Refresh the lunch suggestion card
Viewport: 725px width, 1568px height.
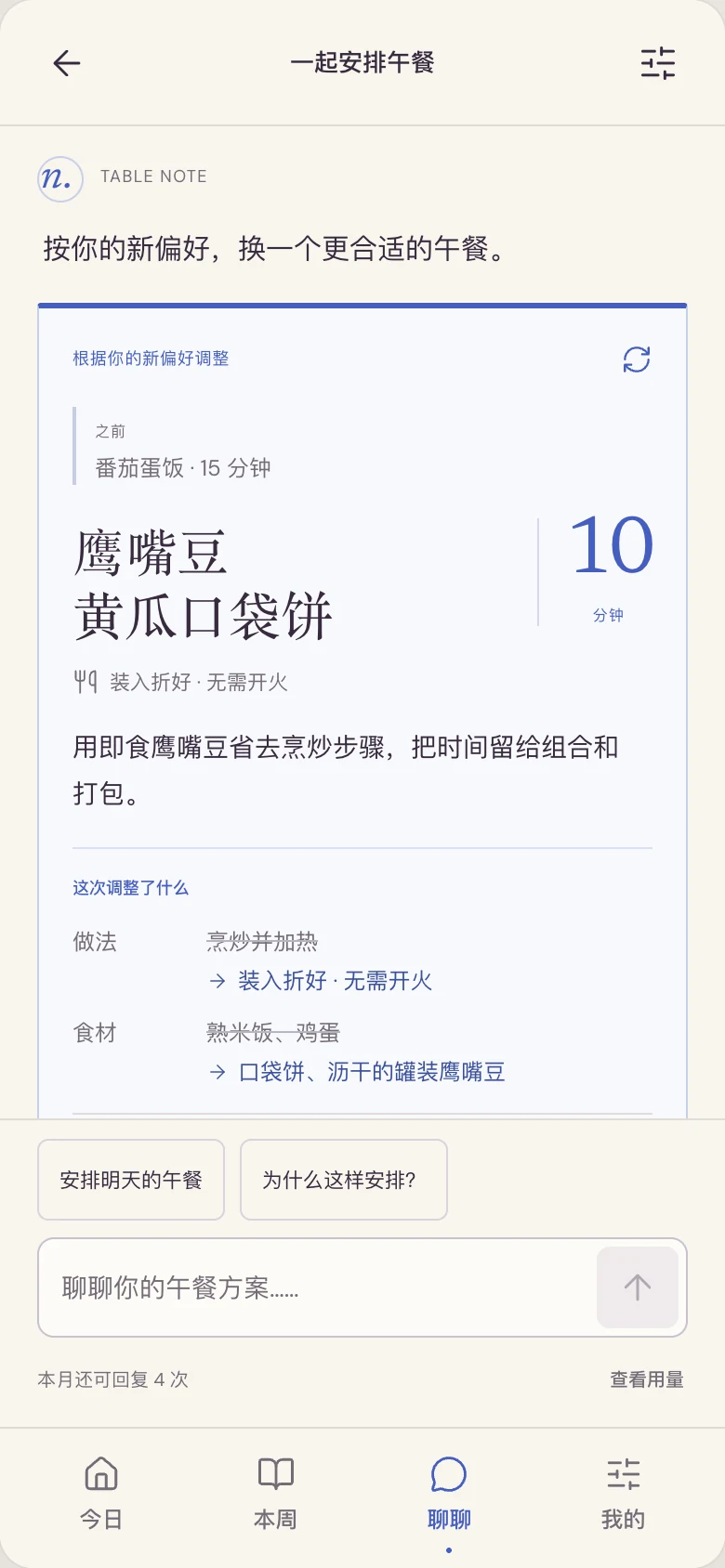[x=637, y=359]
